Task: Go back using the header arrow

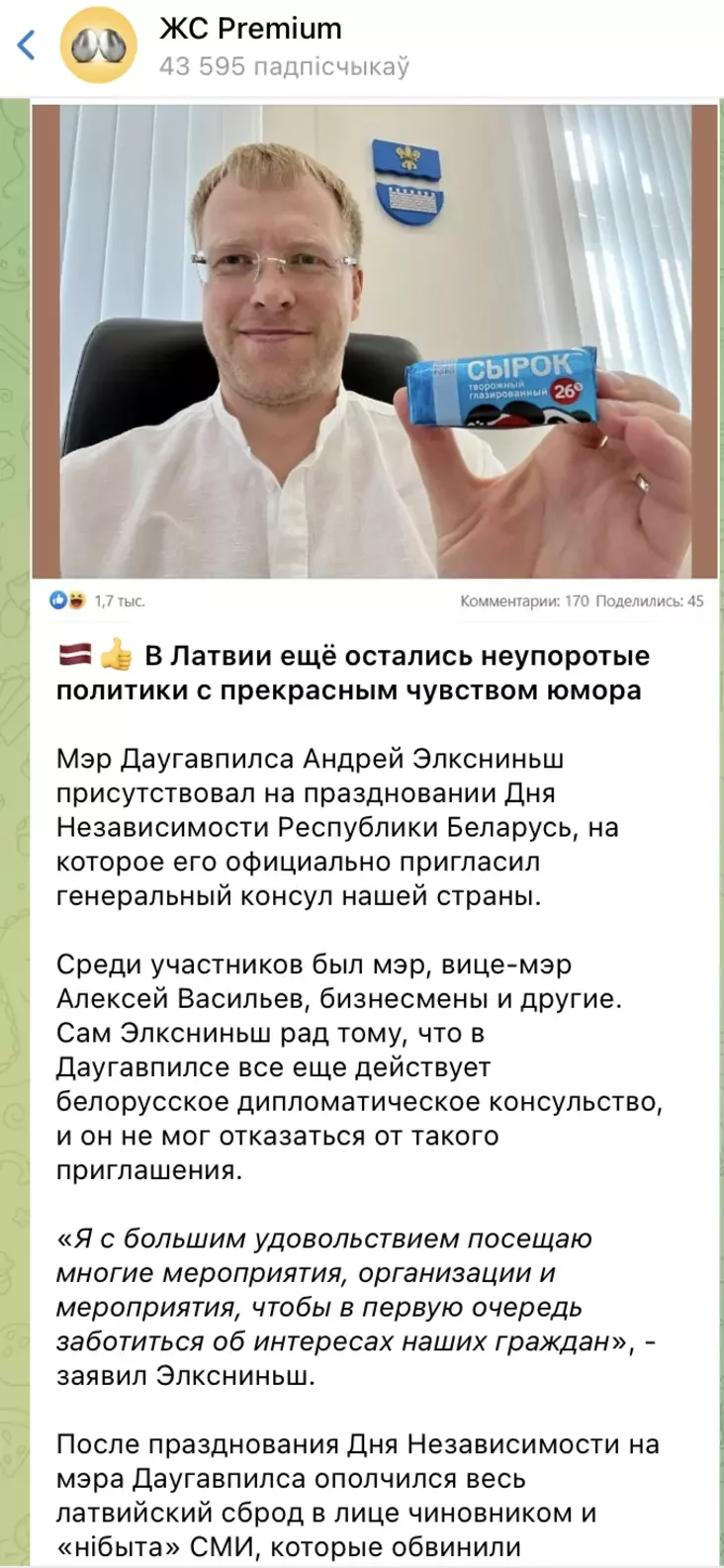Action: coord(27,45)
